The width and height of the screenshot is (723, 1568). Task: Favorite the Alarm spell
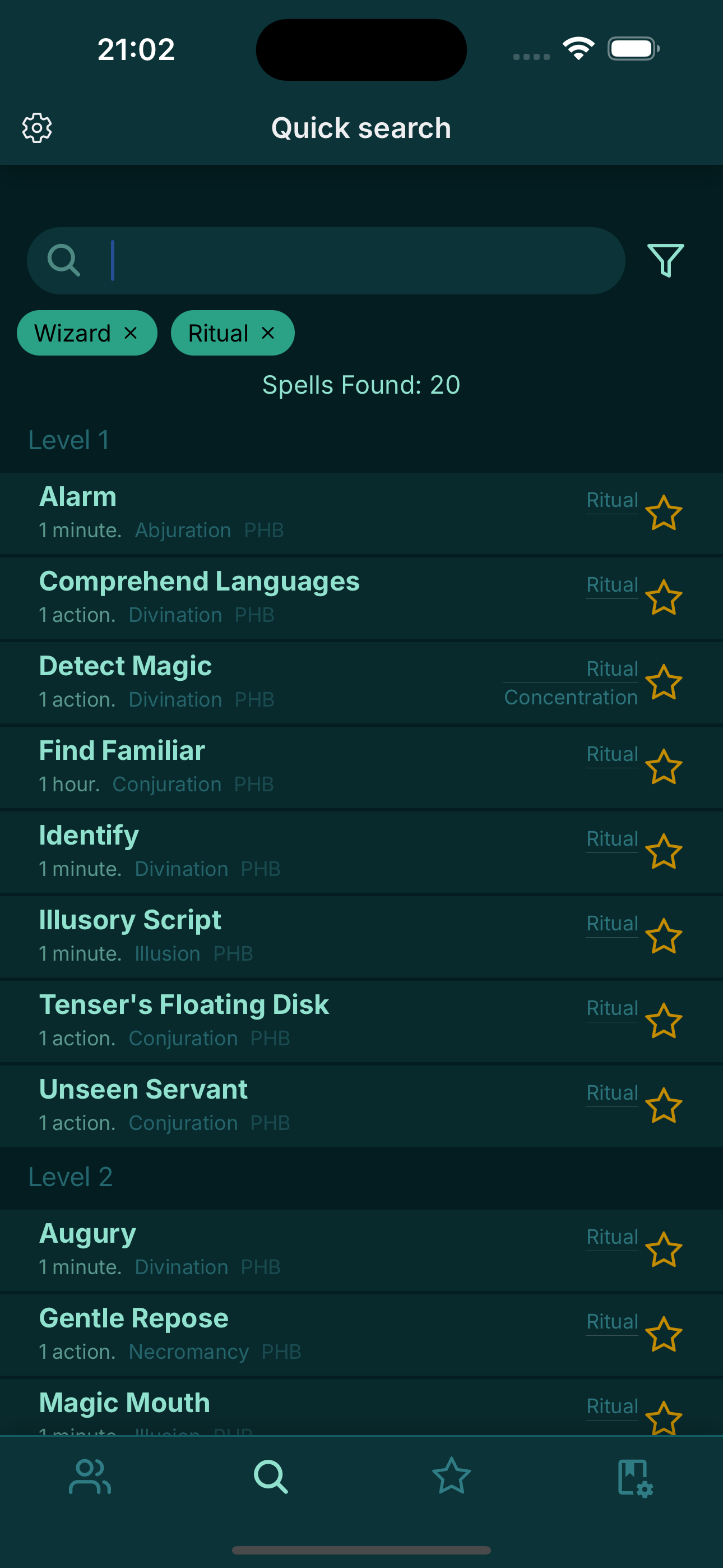pos(665,514)
